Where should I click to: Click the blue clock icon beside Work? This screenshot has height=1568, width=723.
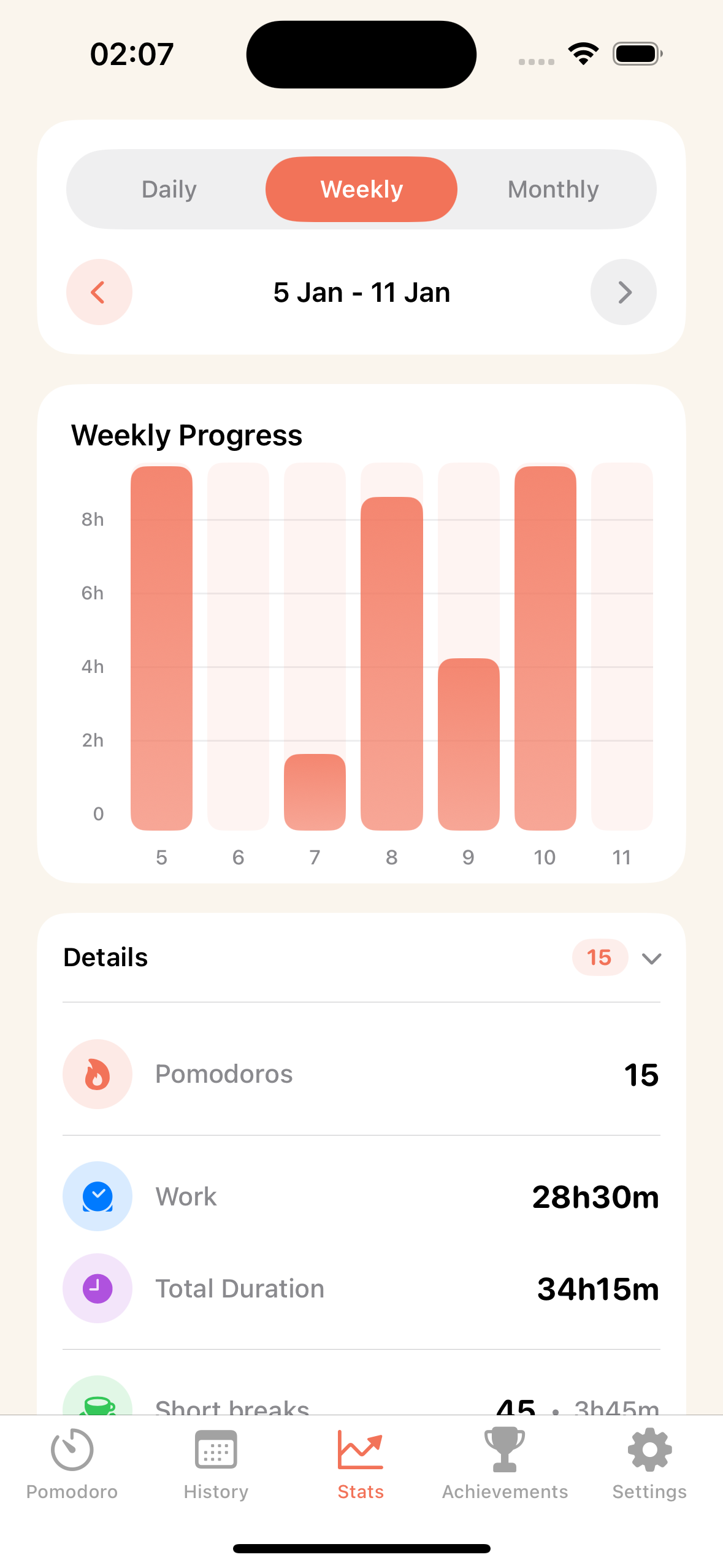pyautogui.click(x=97, y=1196)
